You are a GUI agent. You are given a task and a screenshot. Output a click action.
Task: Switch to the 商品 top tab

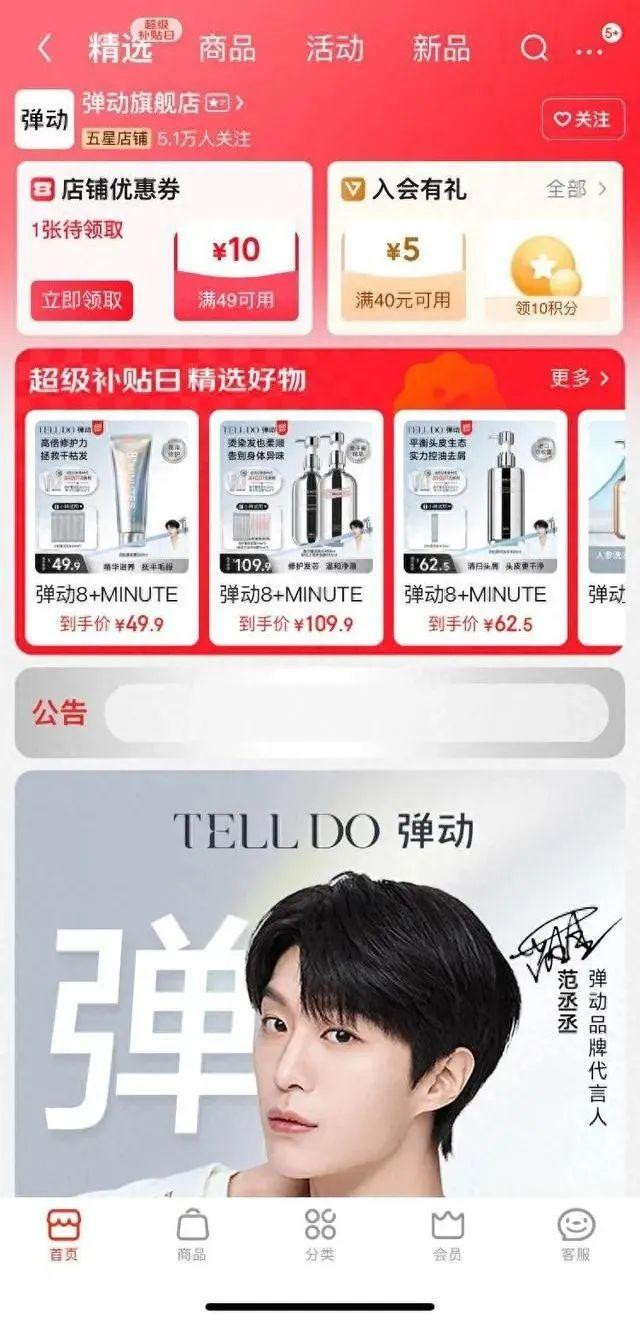[227, 48]
